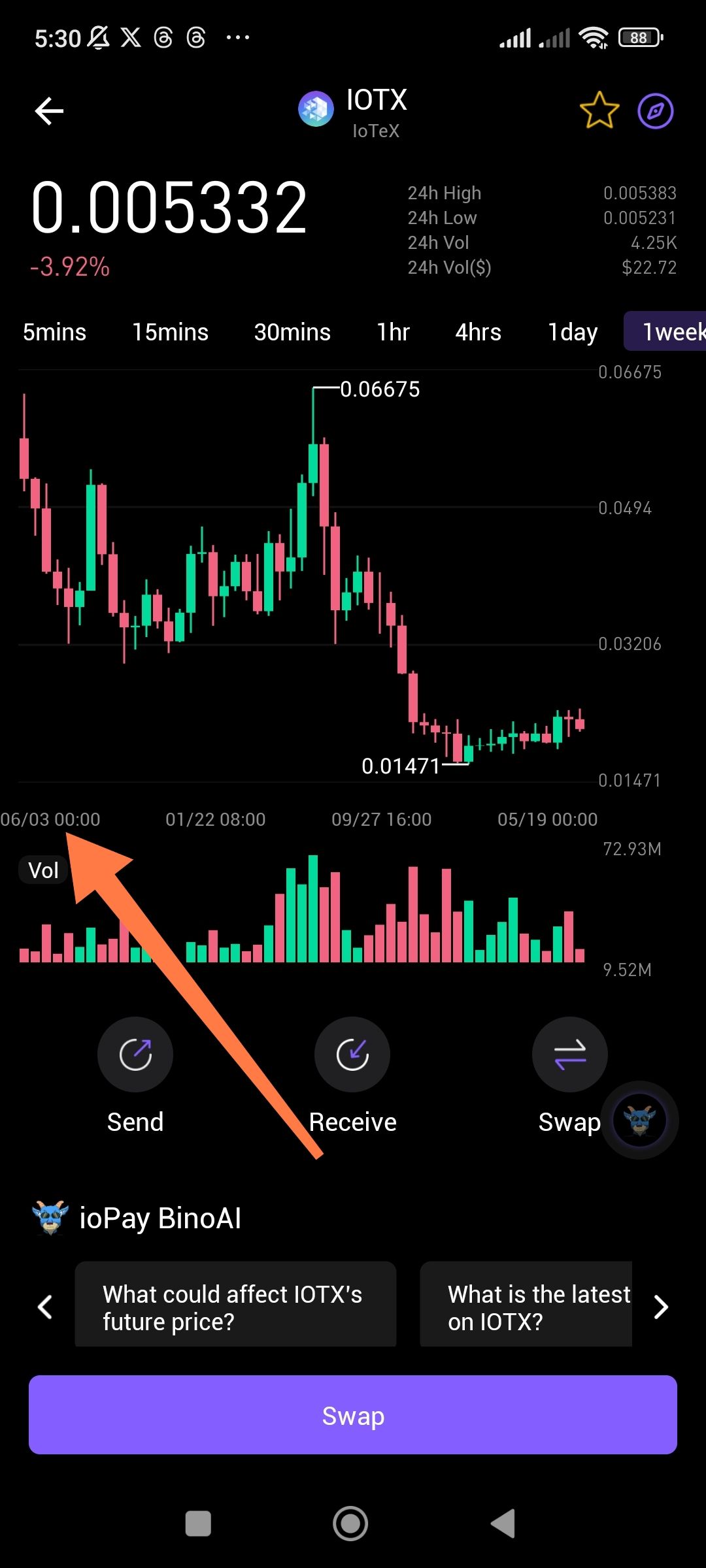Tap the purple Swap button
706x1568 pixels.
coord(353,1414)
